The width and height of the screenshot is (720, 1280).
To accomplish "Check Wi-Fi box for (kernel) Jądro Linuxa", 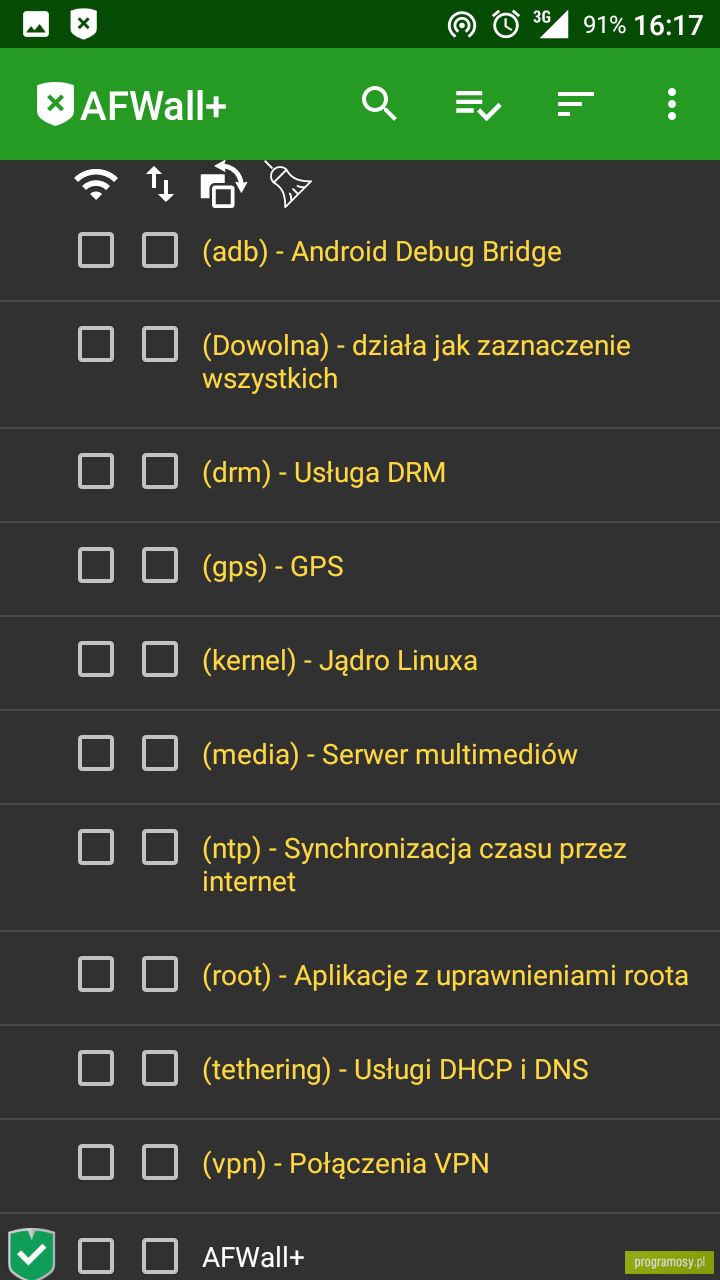I will pos(96,660).
